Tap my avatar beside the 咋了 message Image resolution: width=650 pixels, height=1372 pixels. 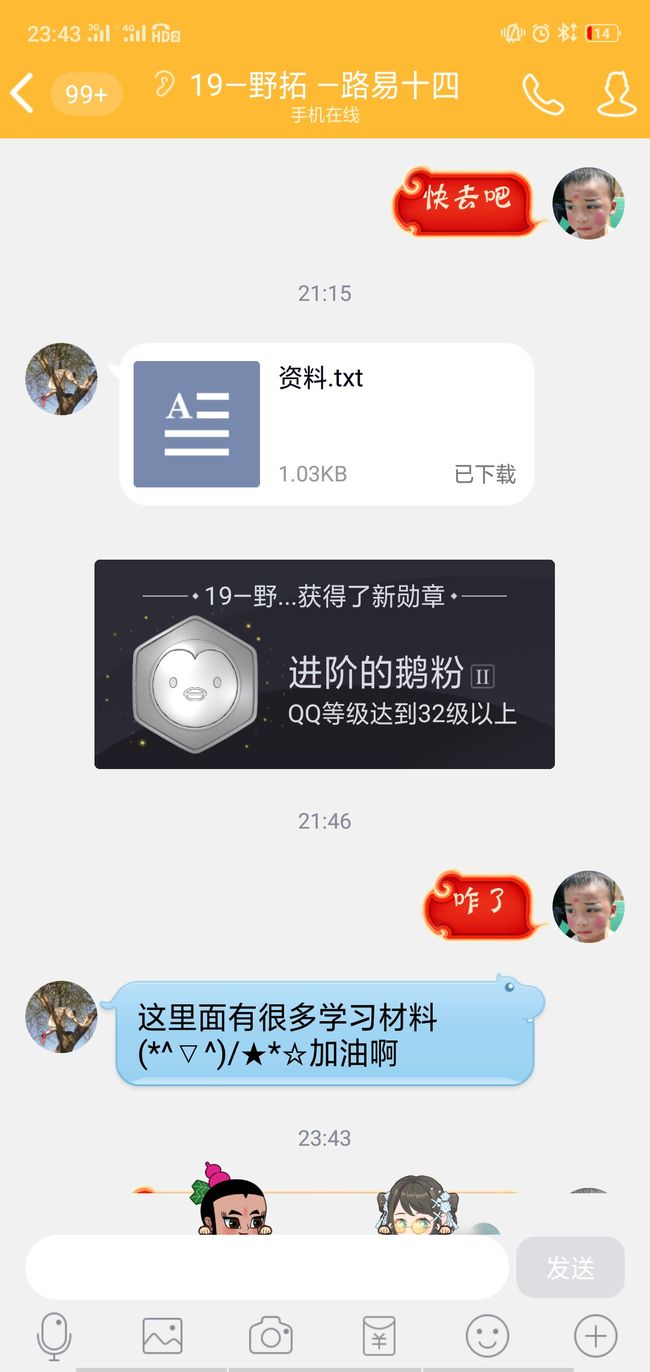tap(588, 906)
